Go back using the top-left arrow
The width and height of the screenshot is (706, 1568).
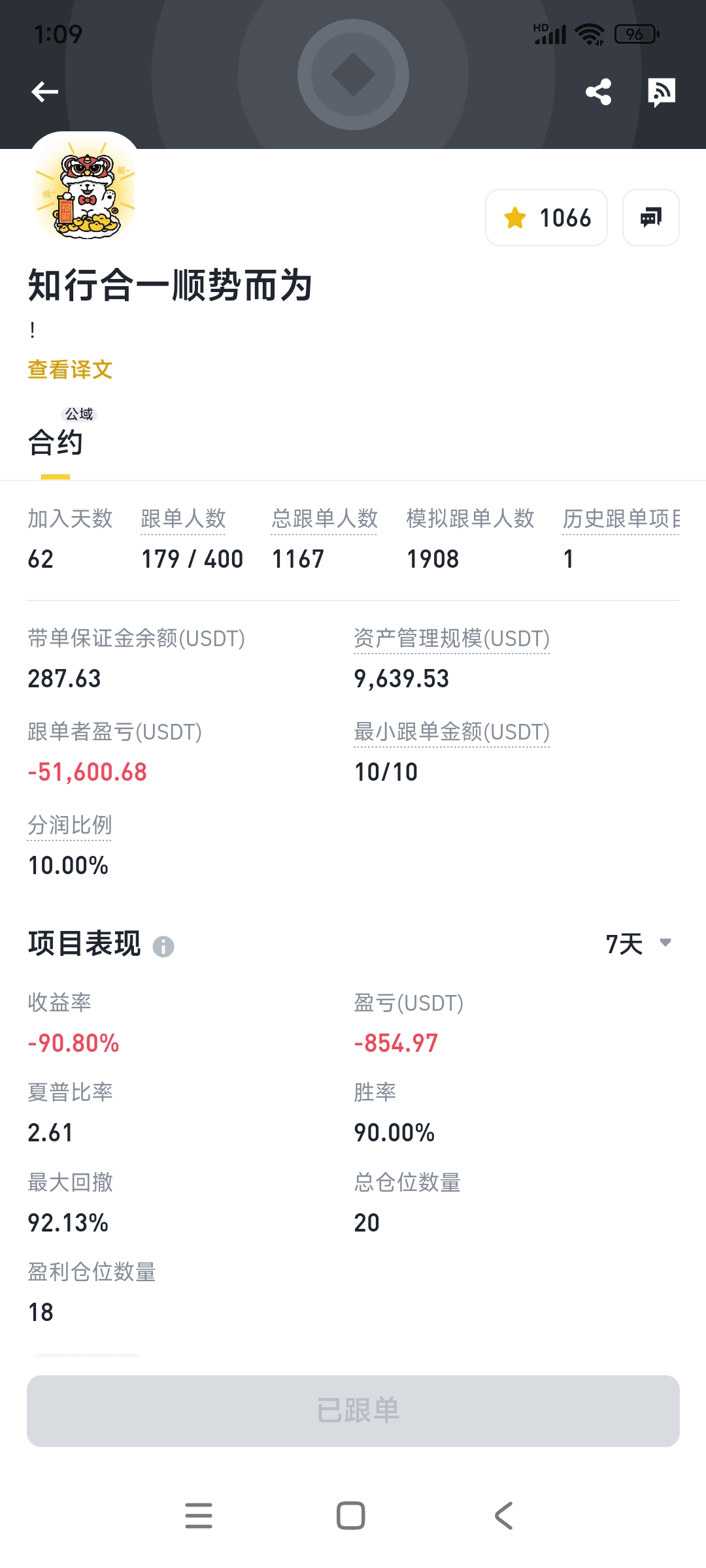coord(44,91)
